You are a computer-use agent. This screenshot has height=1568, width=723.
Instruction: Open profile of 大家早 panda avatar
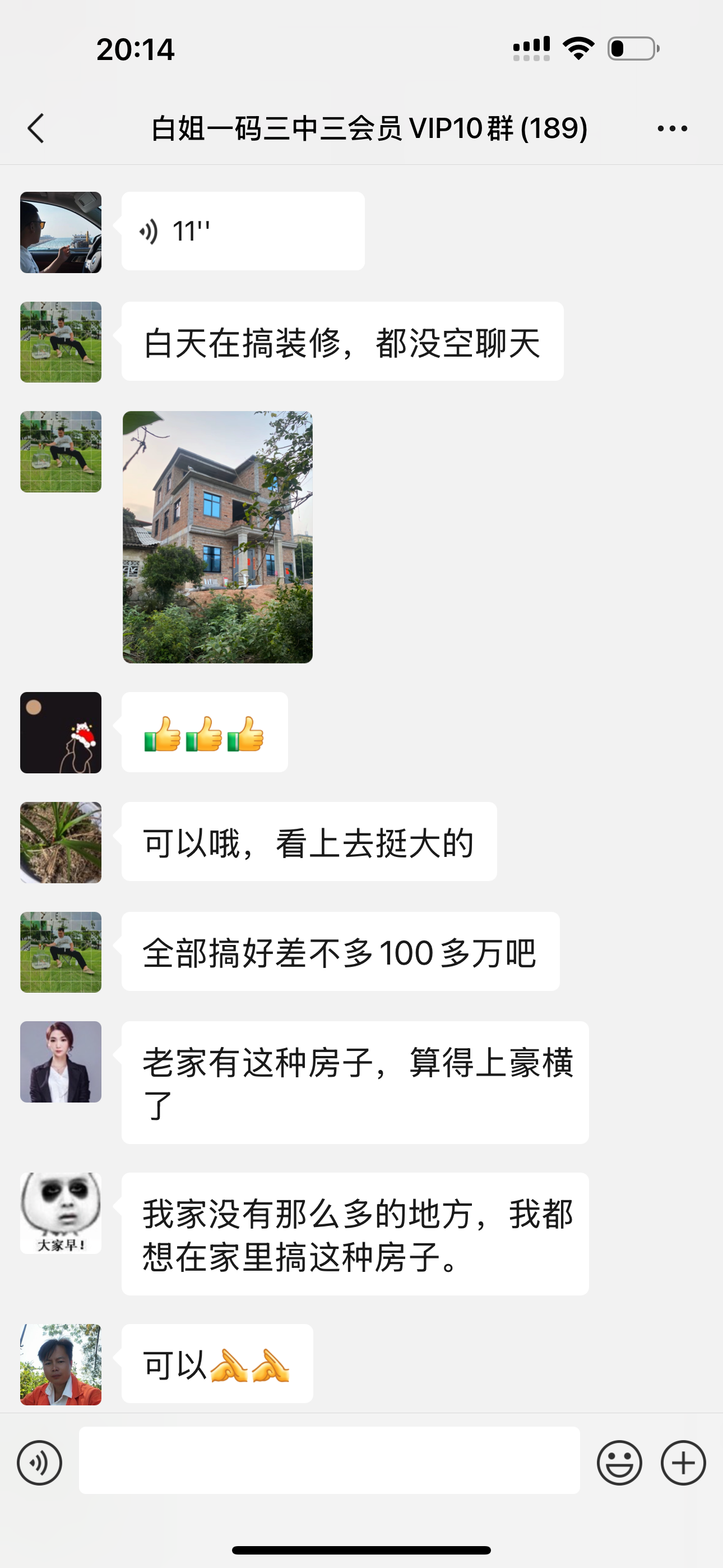pos(61,1212)
